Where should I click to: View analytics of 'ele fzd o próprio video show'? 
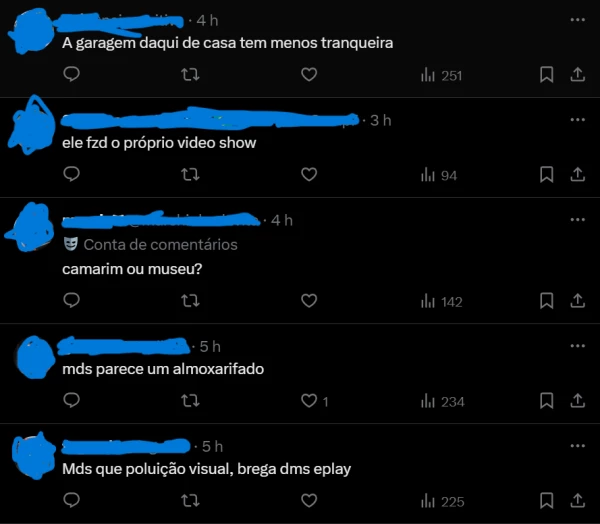pyautogui.click(x=438, y=175)
